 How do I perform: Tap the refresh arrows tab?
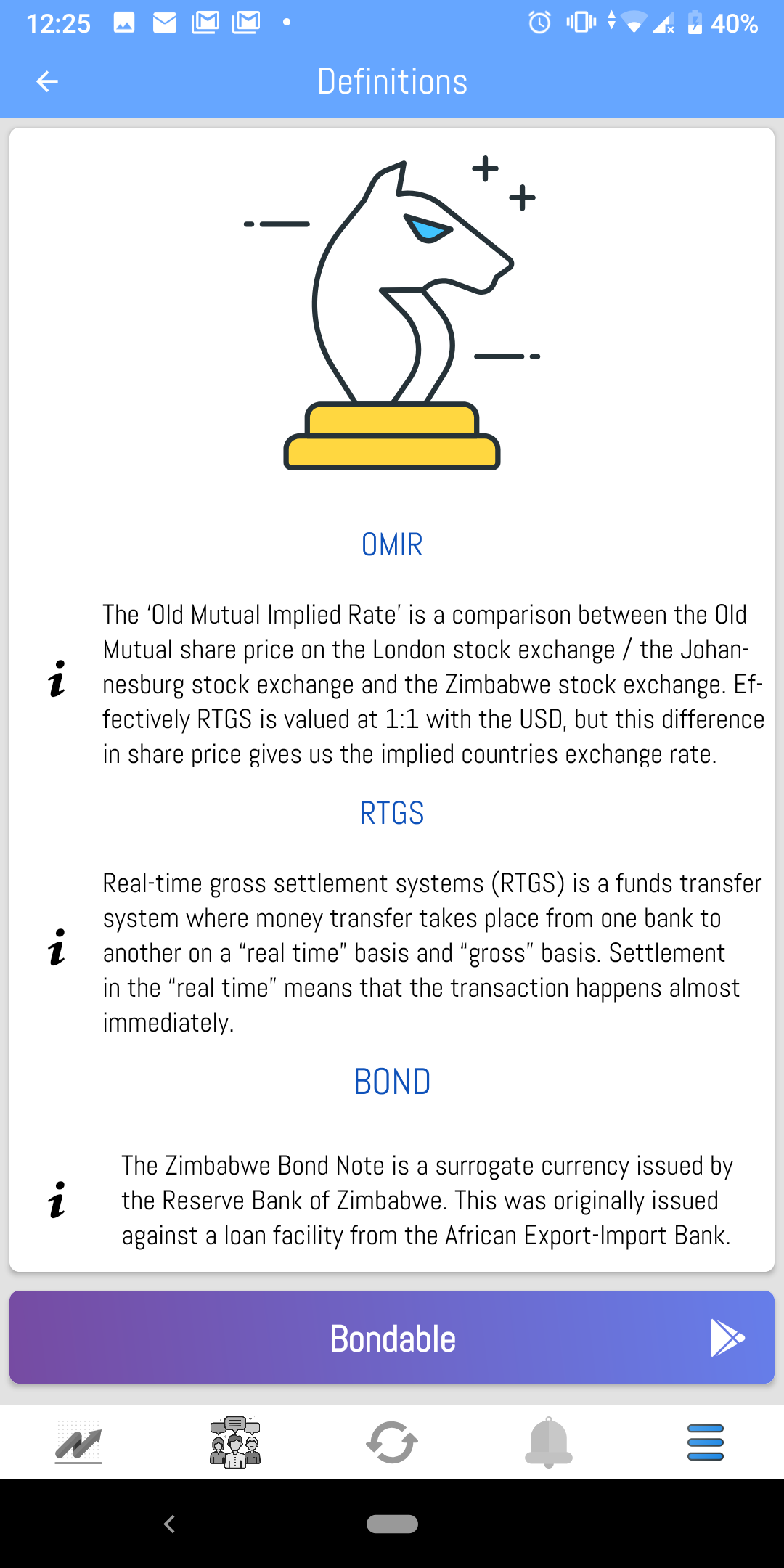(392, 1442)
